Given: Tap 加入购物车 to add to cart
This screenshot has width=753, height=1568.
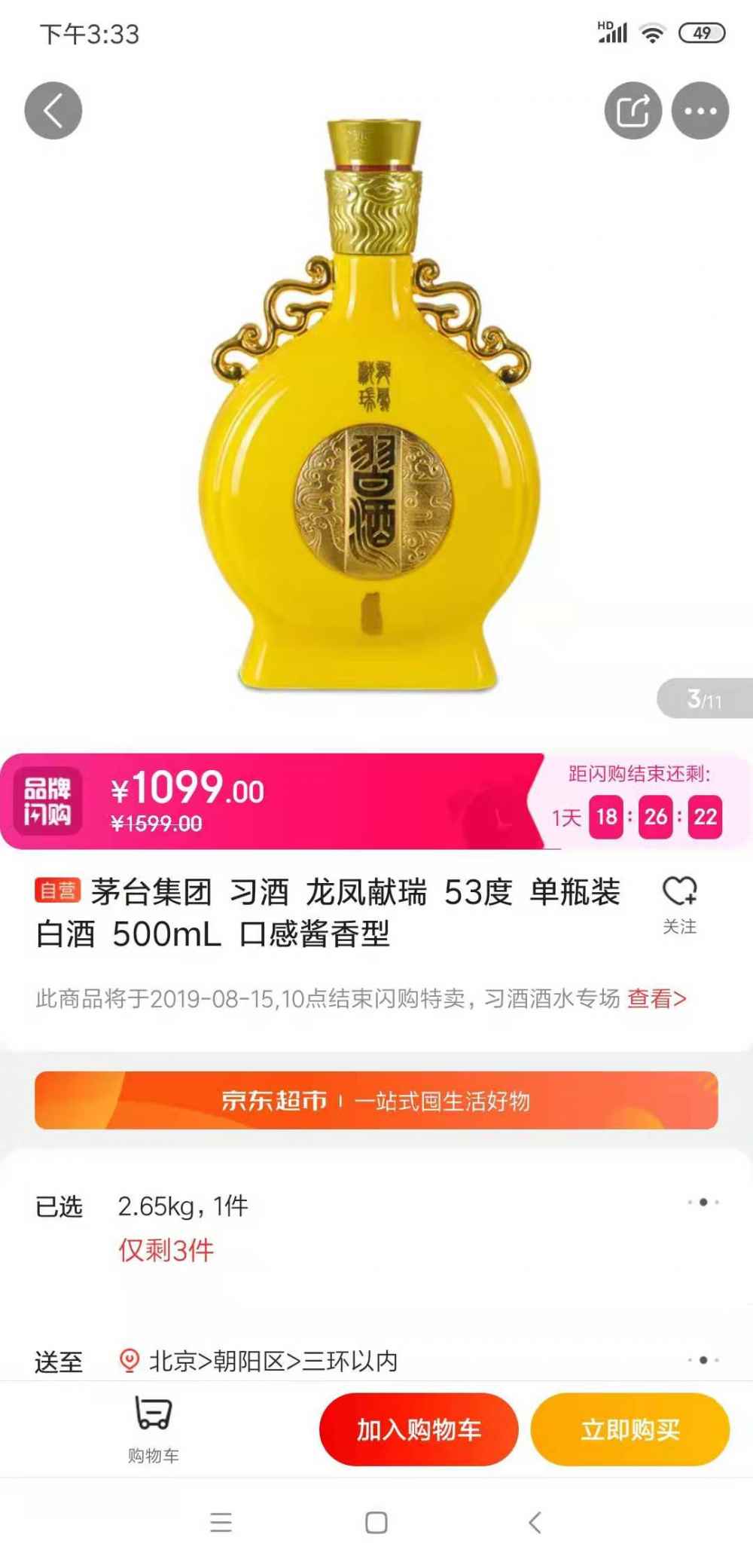Looking at the screenshot, I should click(419, 1429).
